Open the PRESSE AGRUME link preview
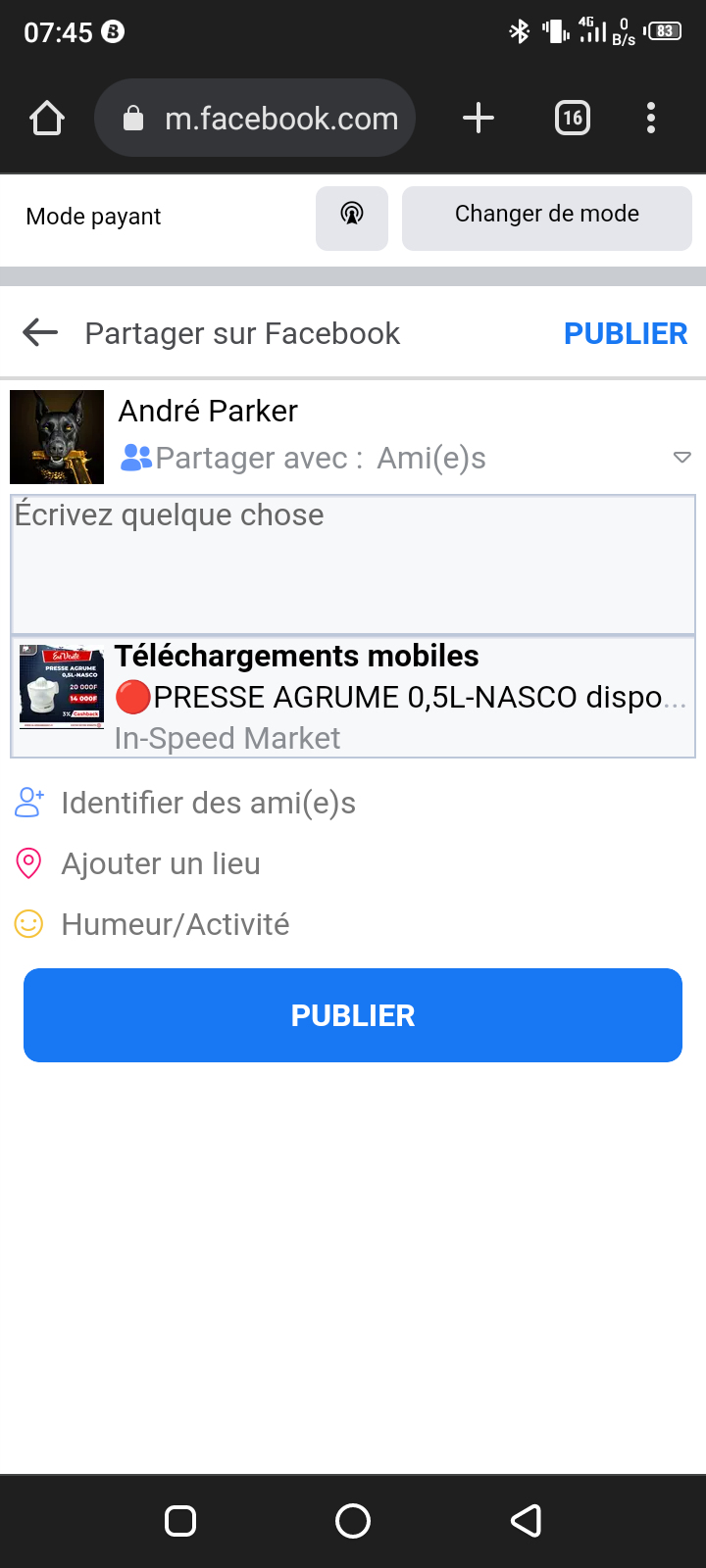 pos(353,697)
